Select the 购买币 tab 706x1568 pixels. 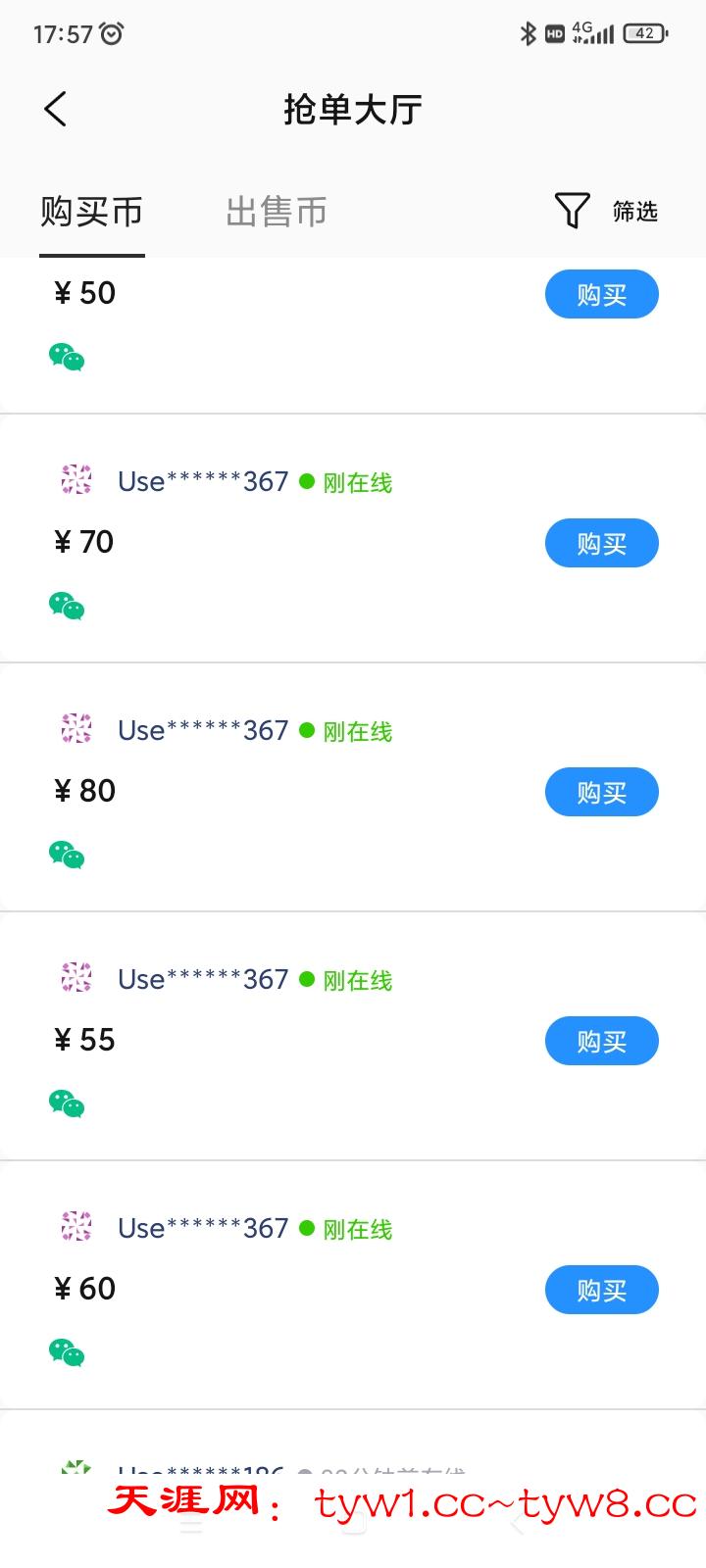(x=92, y=212)
